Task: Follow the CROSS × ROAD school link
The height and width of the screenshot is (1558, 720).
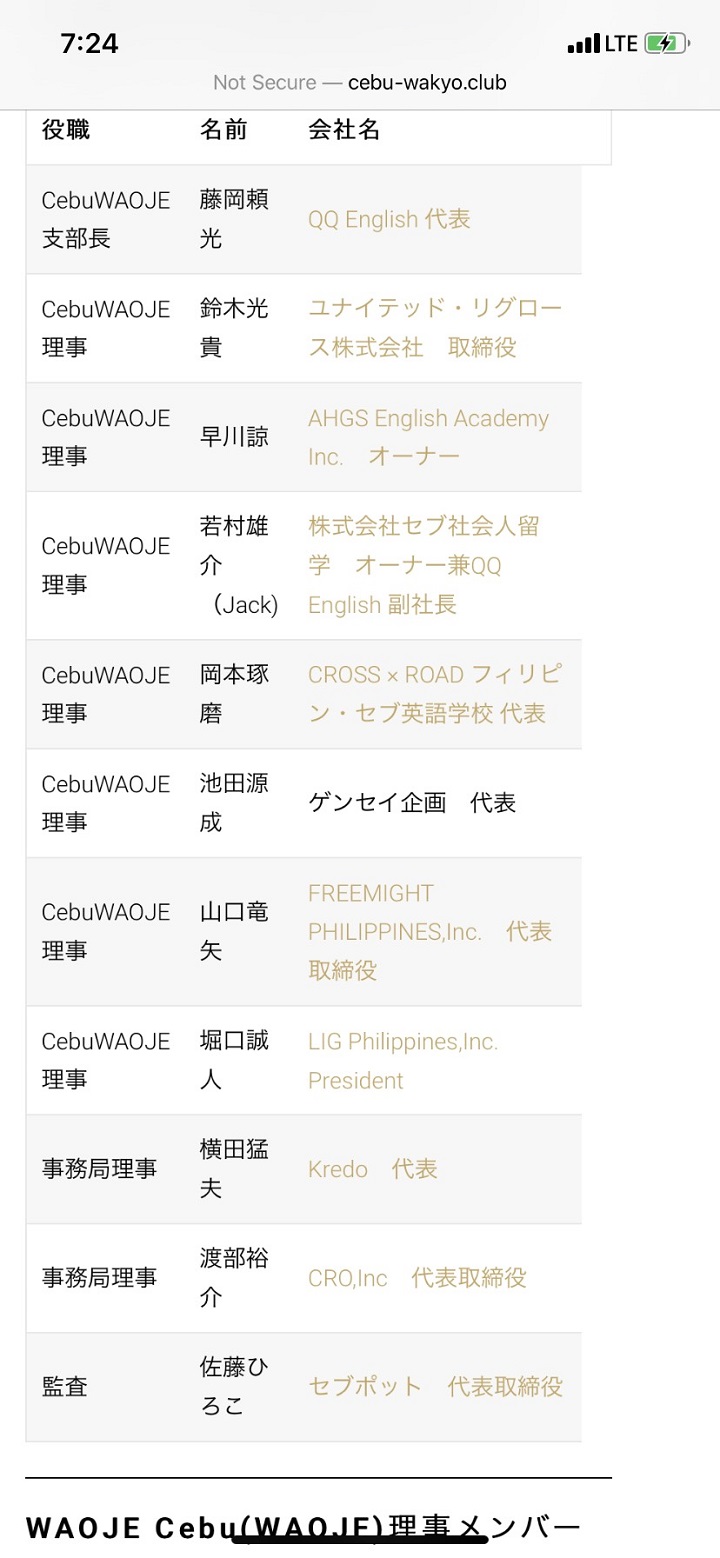Action: 434,675
